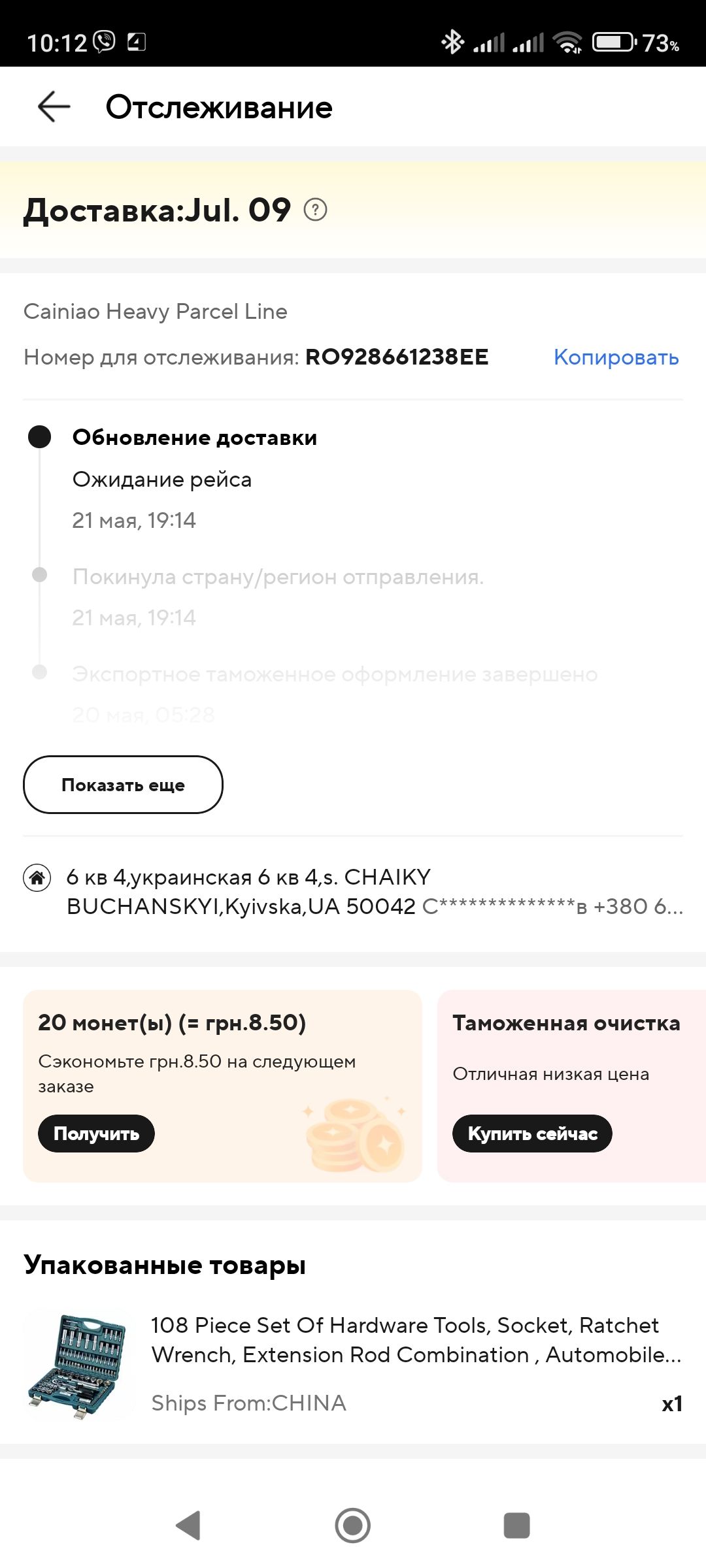The image size is (706, 1568).
Task: Open the 108 Piece tool set item
Action: point(416,1341)
